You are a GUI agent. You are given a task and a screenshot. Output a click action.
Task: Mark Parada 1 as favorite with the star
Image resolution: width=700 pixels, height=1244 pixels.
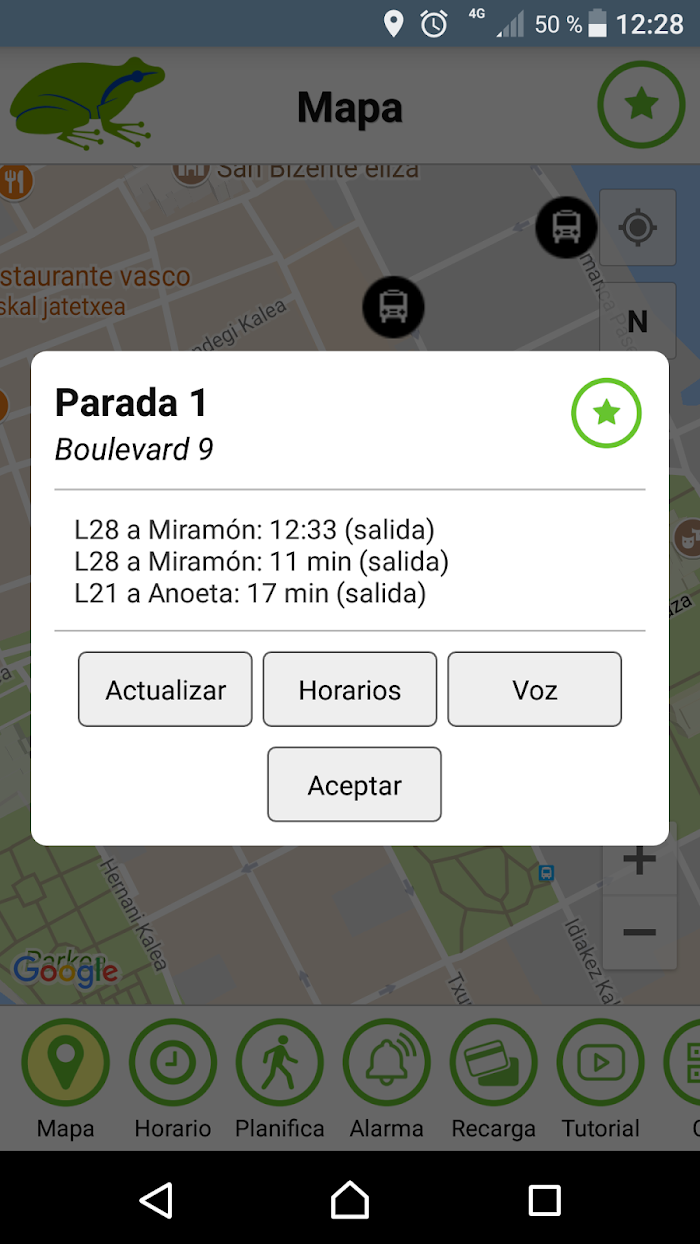coord(606,413)
